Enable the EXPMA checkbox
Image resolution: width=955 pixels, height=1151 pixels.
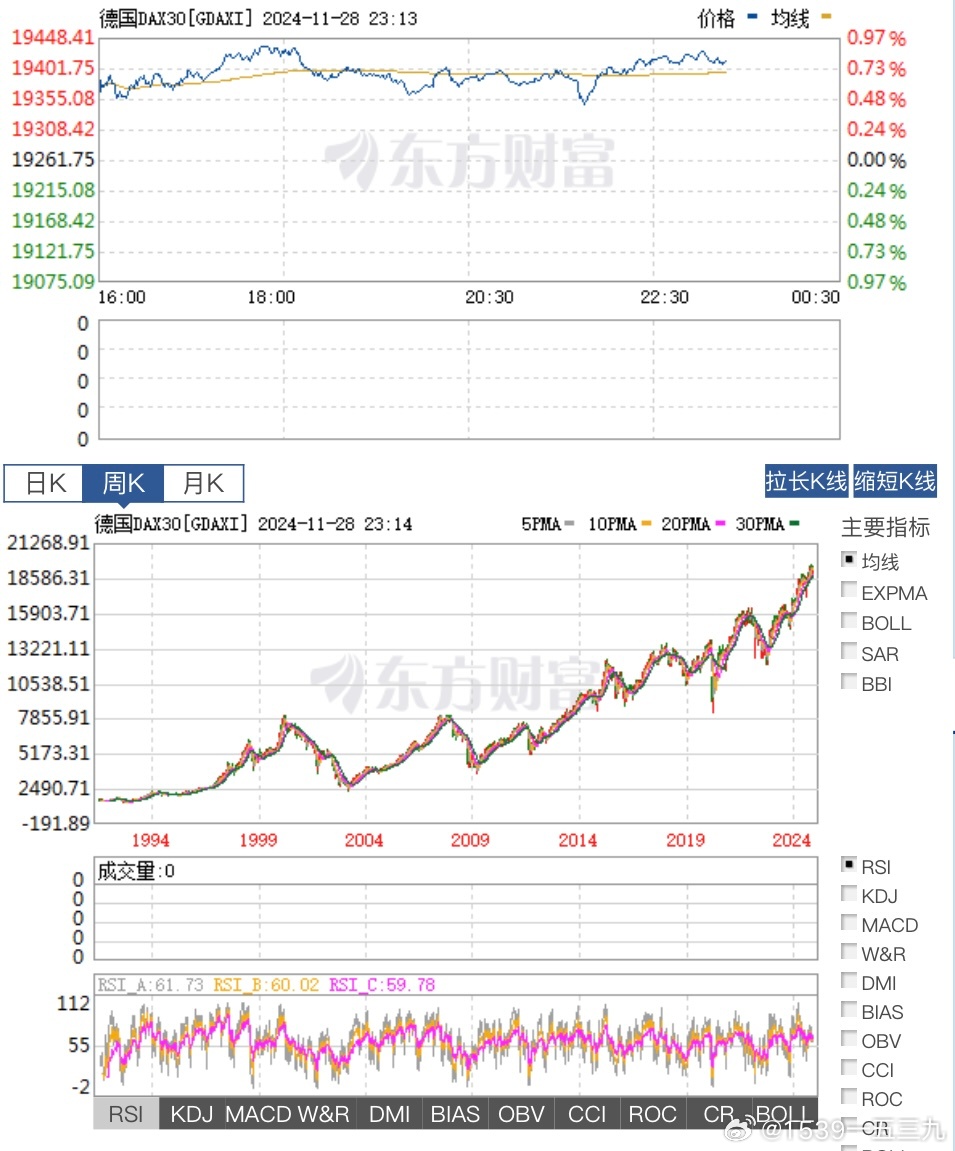coord(847,589)
